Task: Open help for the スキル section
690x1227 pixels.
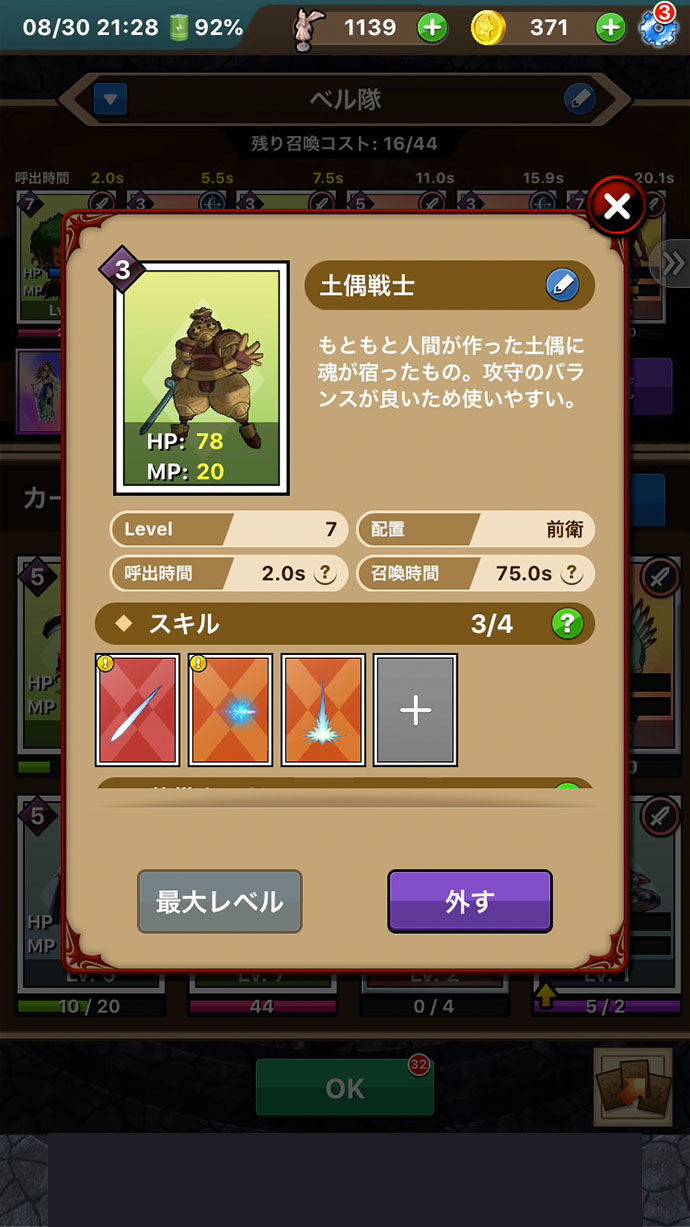Action: [x=567, y=625]
